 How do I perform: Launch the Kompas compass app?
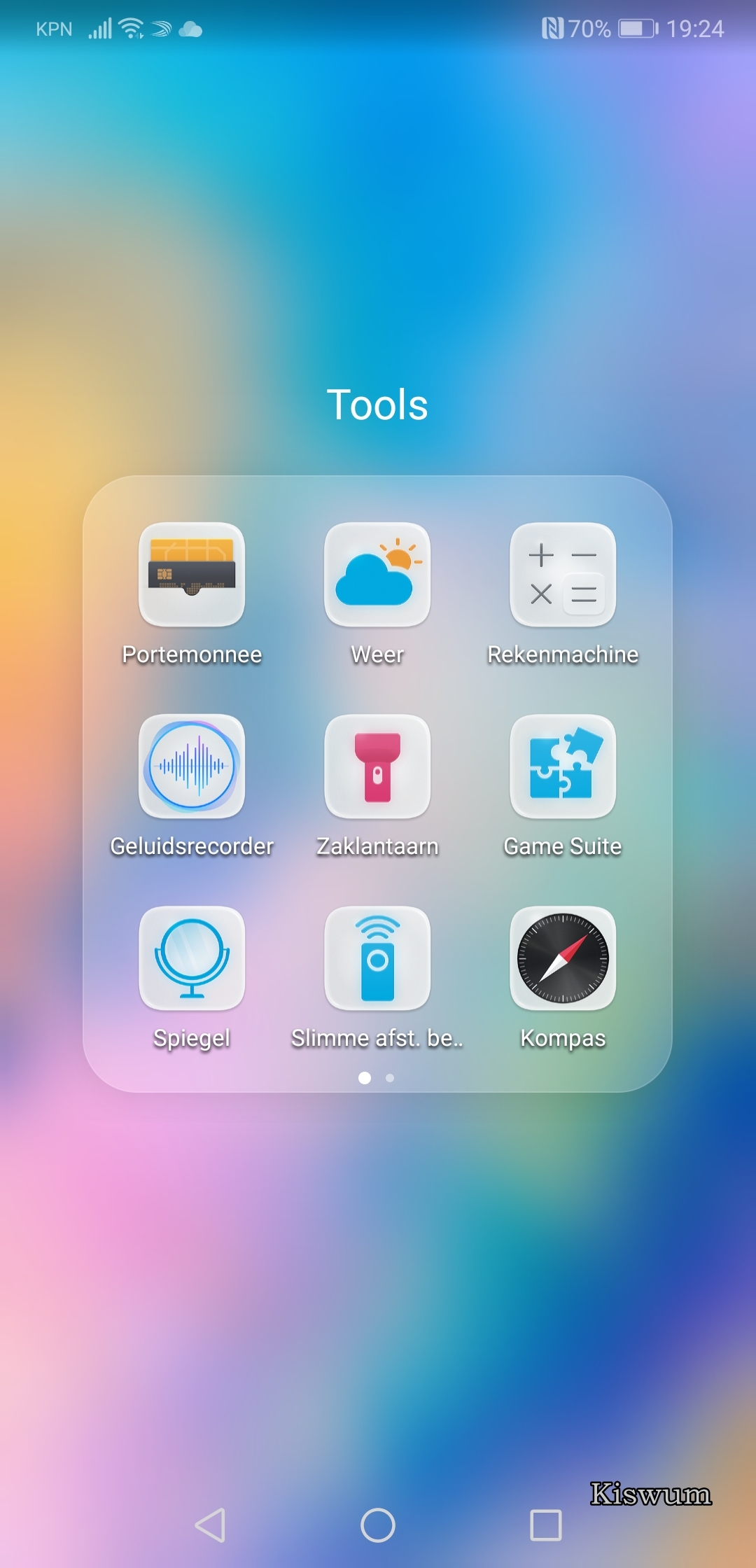(x=563, y=958)
